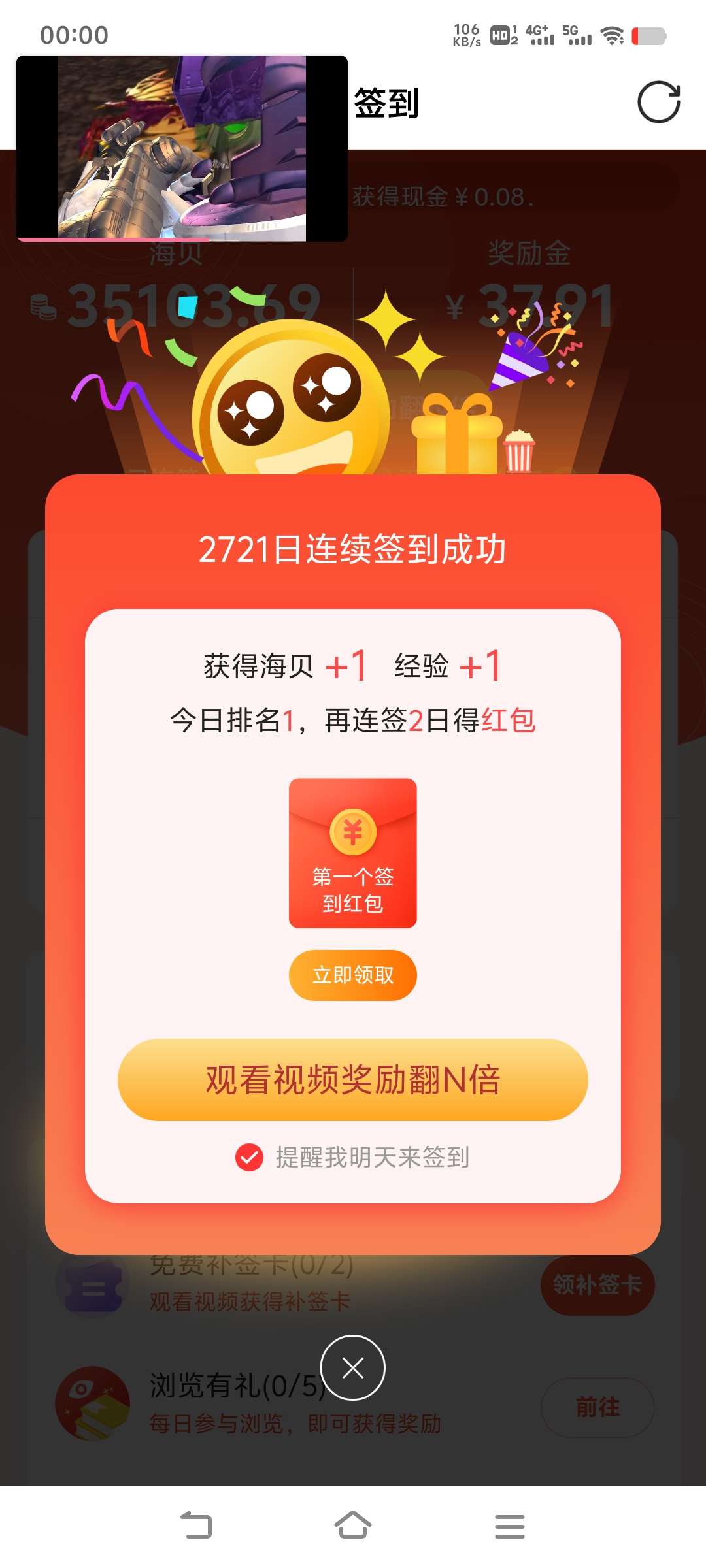Tap 观看视频奖励翻N倍 button
The height and width of the screenshot is (1568, 706).
pyautogui.click(x=352, y=1080)
